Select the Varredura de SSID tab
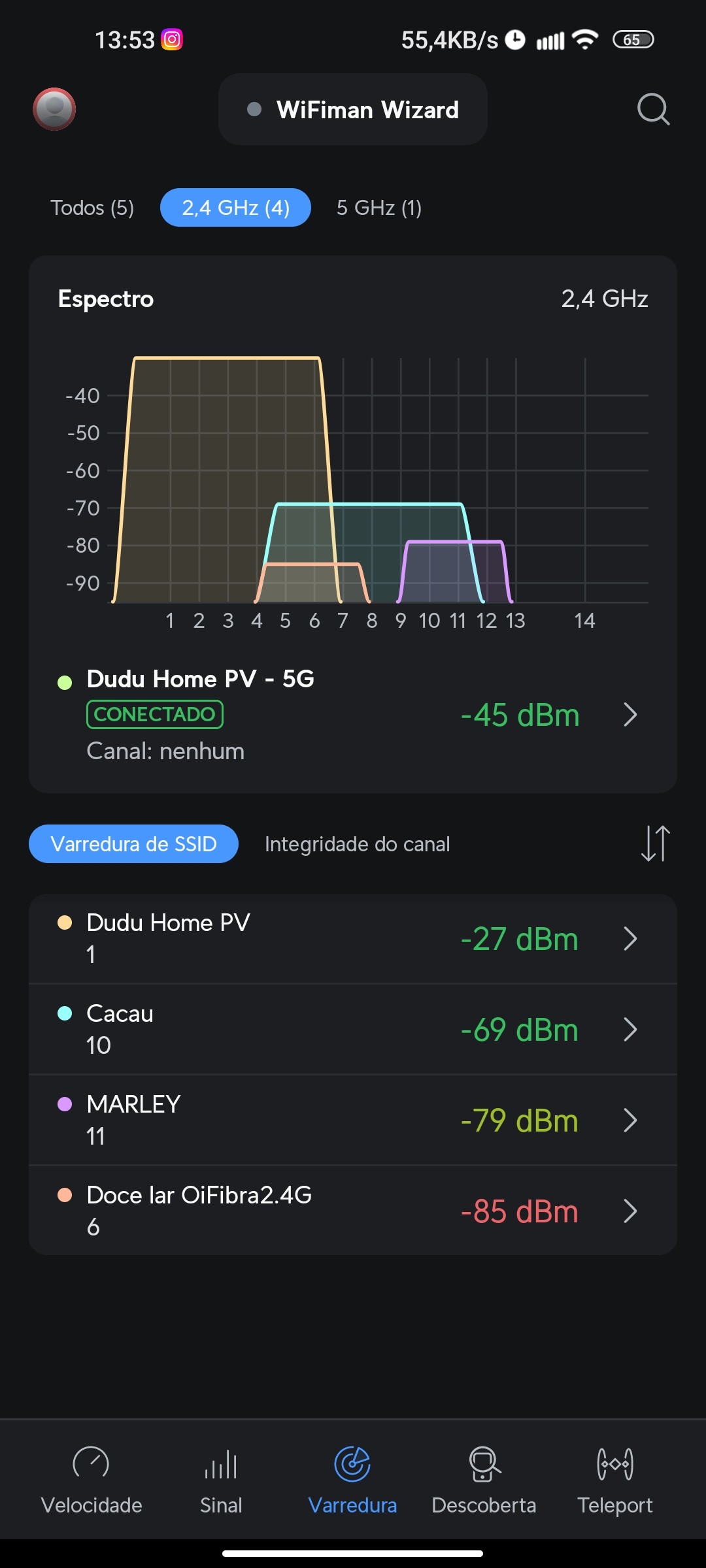Image resolution: width=706 pixels, height=1568 pixels. pos(133,844)
